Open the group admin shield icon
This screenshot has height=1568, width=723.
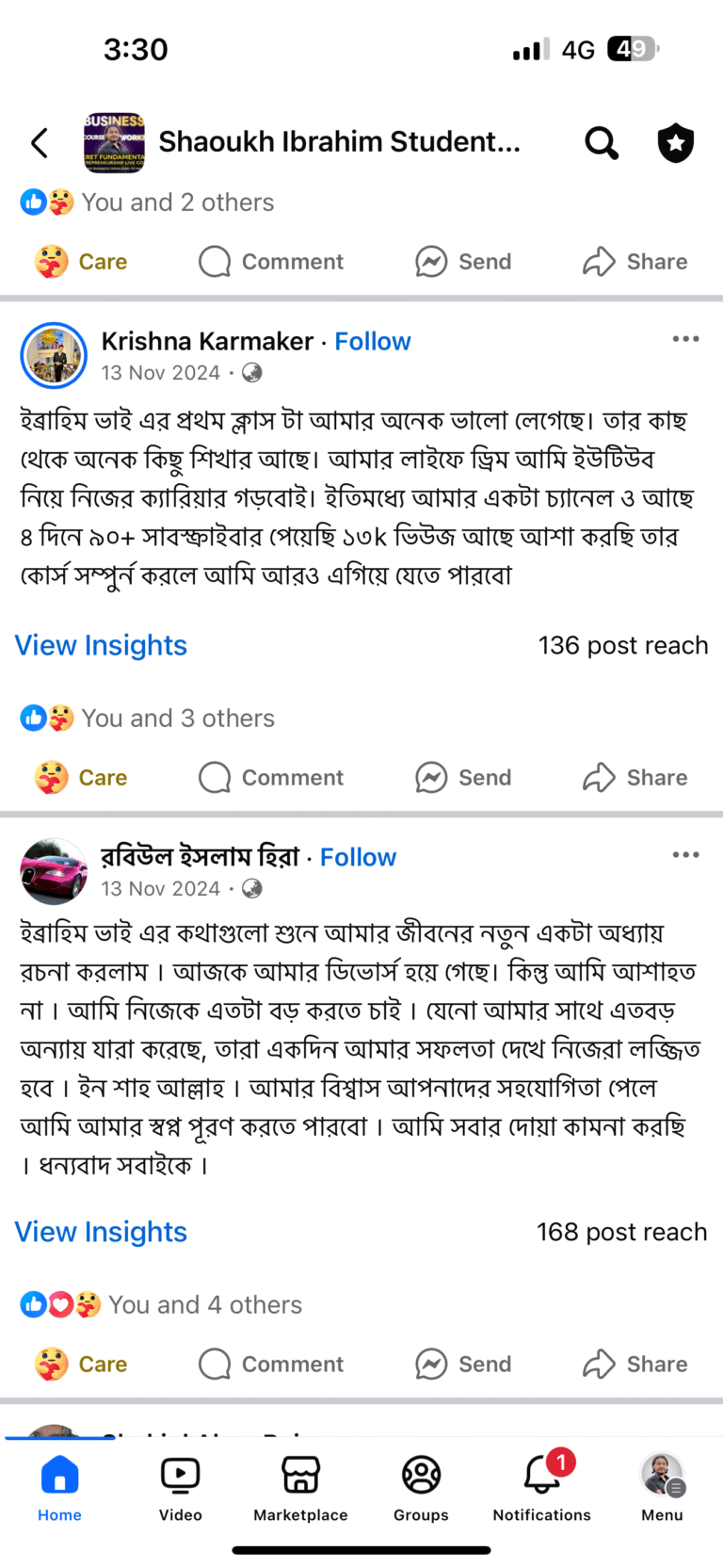pyautogui.click(x=675, y=143)
